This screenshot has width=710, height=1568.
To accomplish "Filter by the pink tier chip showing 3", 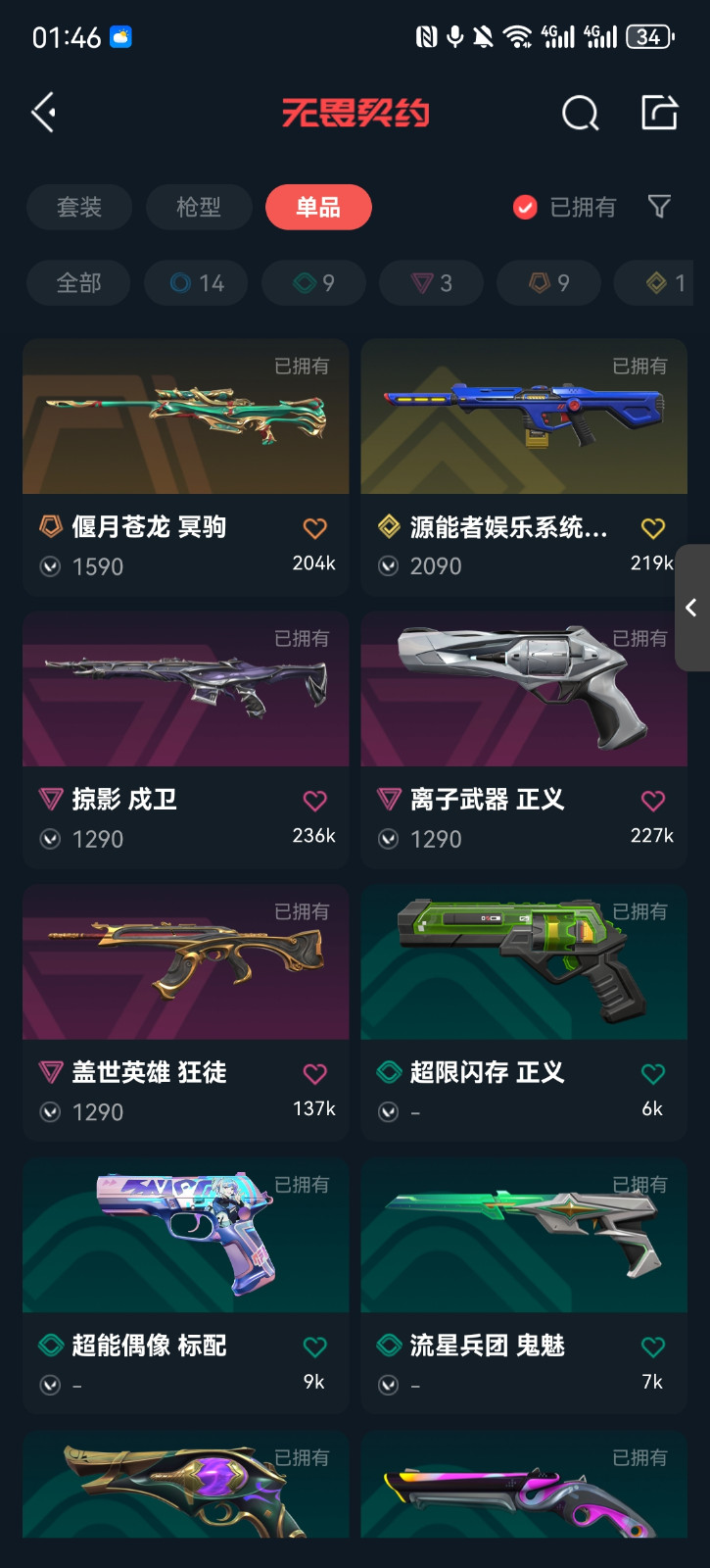I will click(x=431, y=283).
